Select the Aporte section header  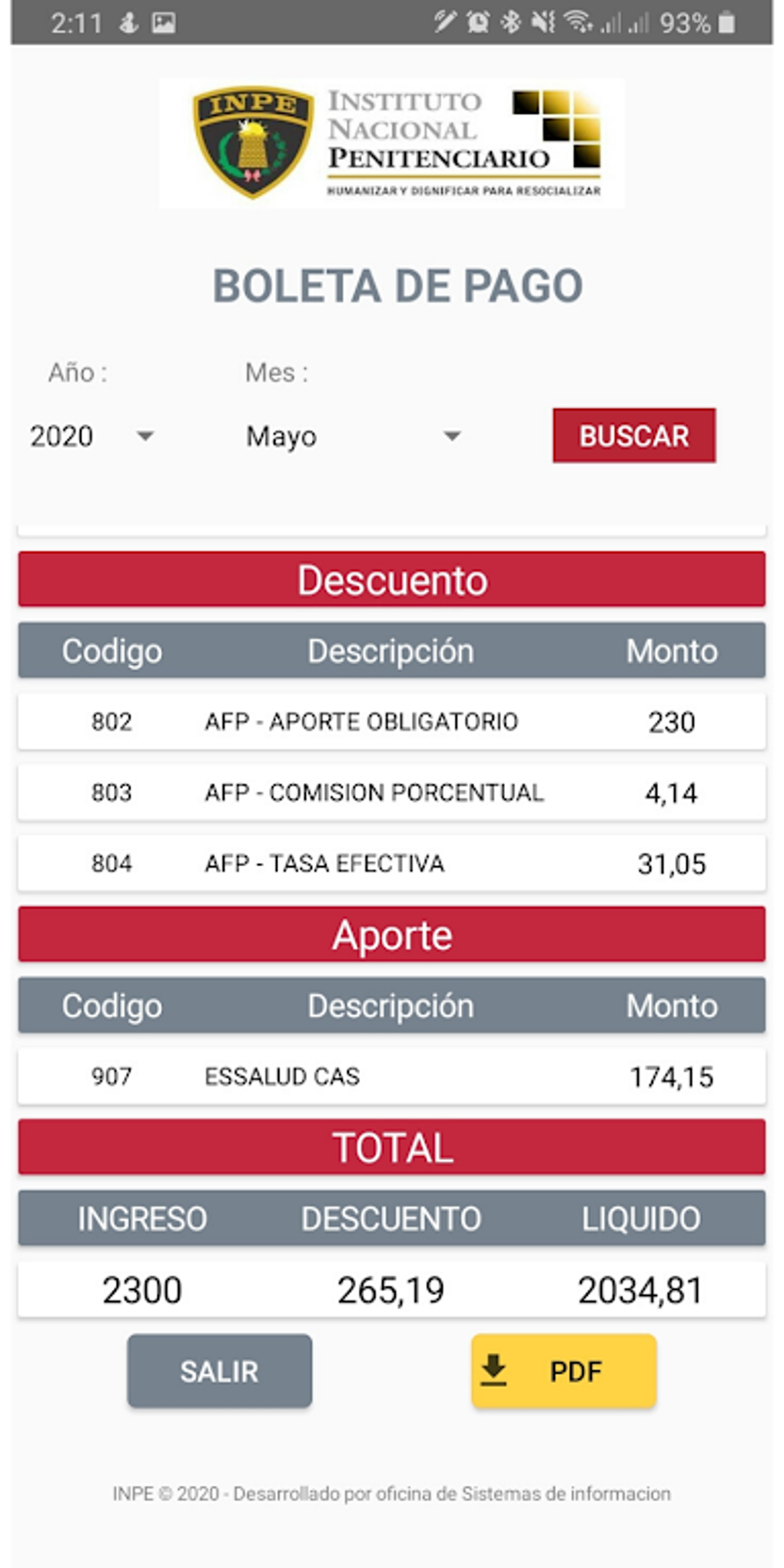pyautogui.click(x=392, y=935)
